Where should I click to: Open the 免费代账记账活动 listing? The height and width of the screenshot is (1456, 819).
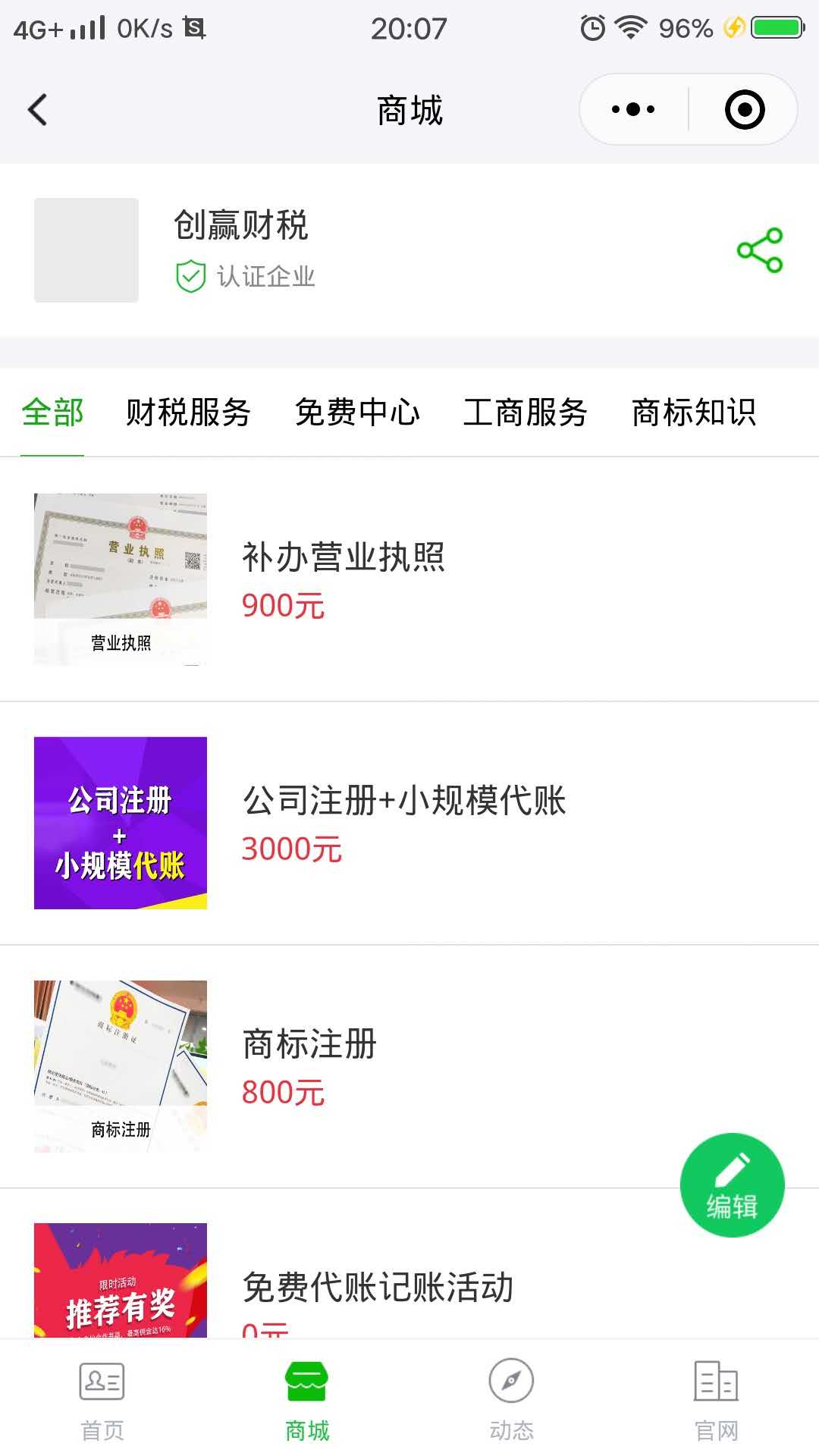click(x=378, y=1288)
